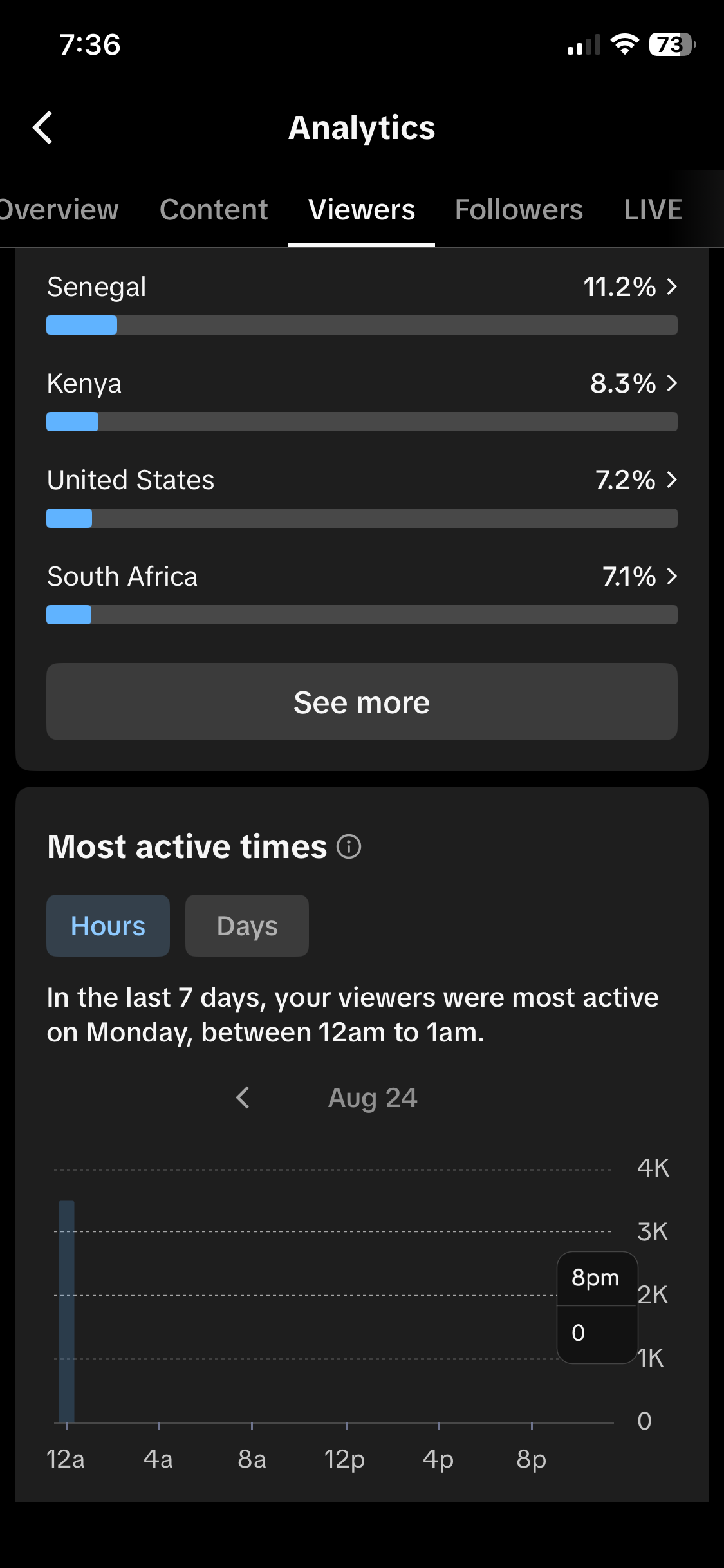Tap See more countries button
The width and height of the screenshot is (724, 1568).
pos(362,702)
